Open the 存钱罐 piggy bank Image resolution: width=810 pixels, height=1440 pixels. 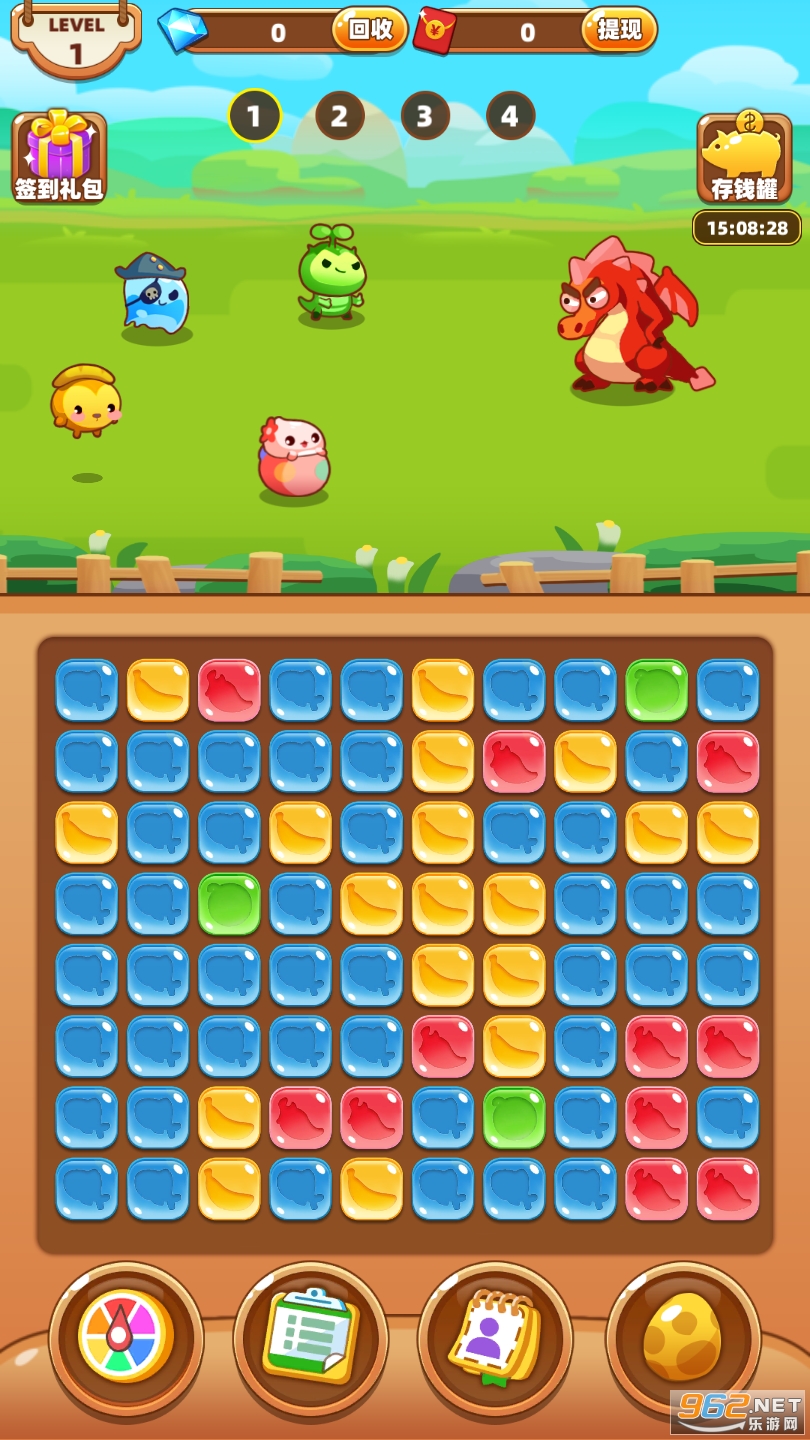pos(745,158)
